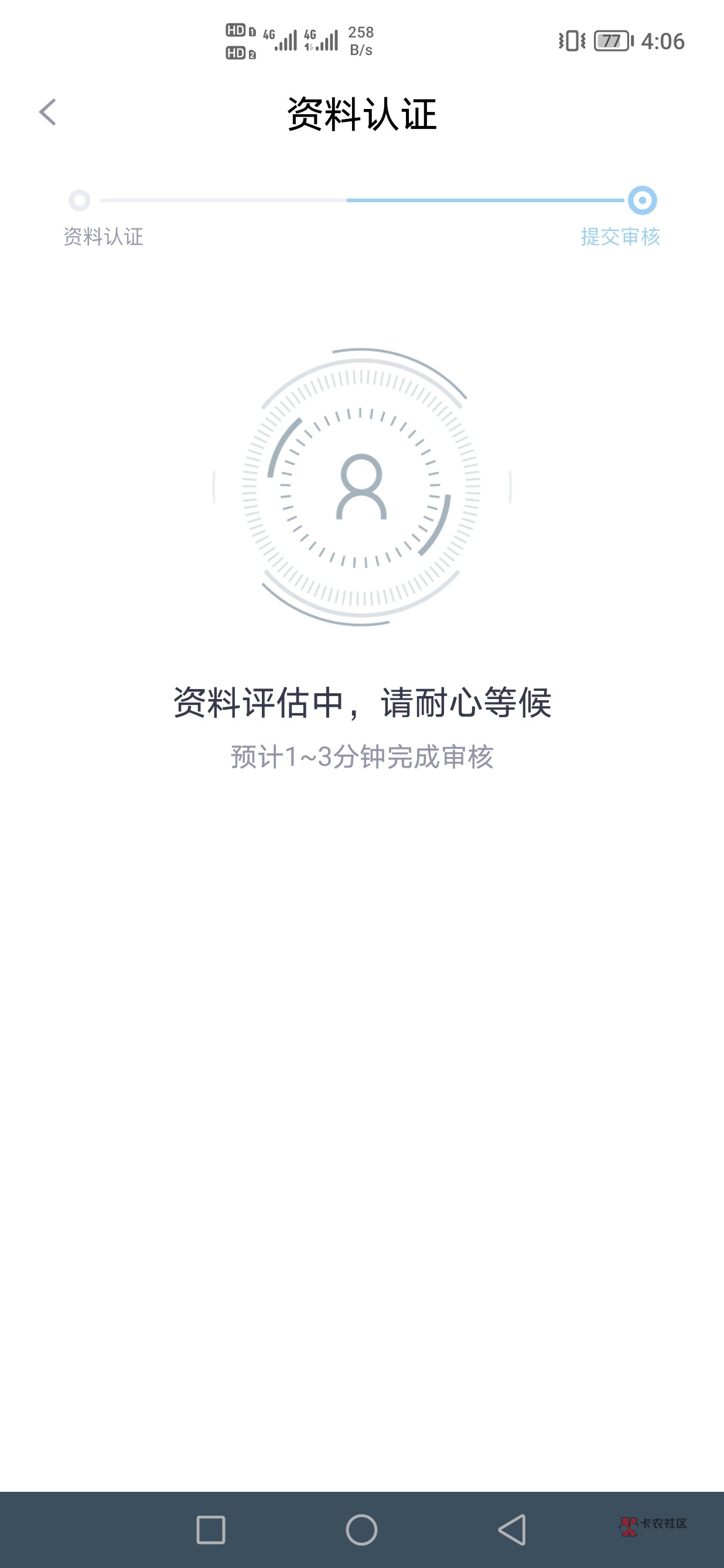Click the back arrow to exit 资料认证
Screen dimensions: 724x1568
click(x=48, y=113)
